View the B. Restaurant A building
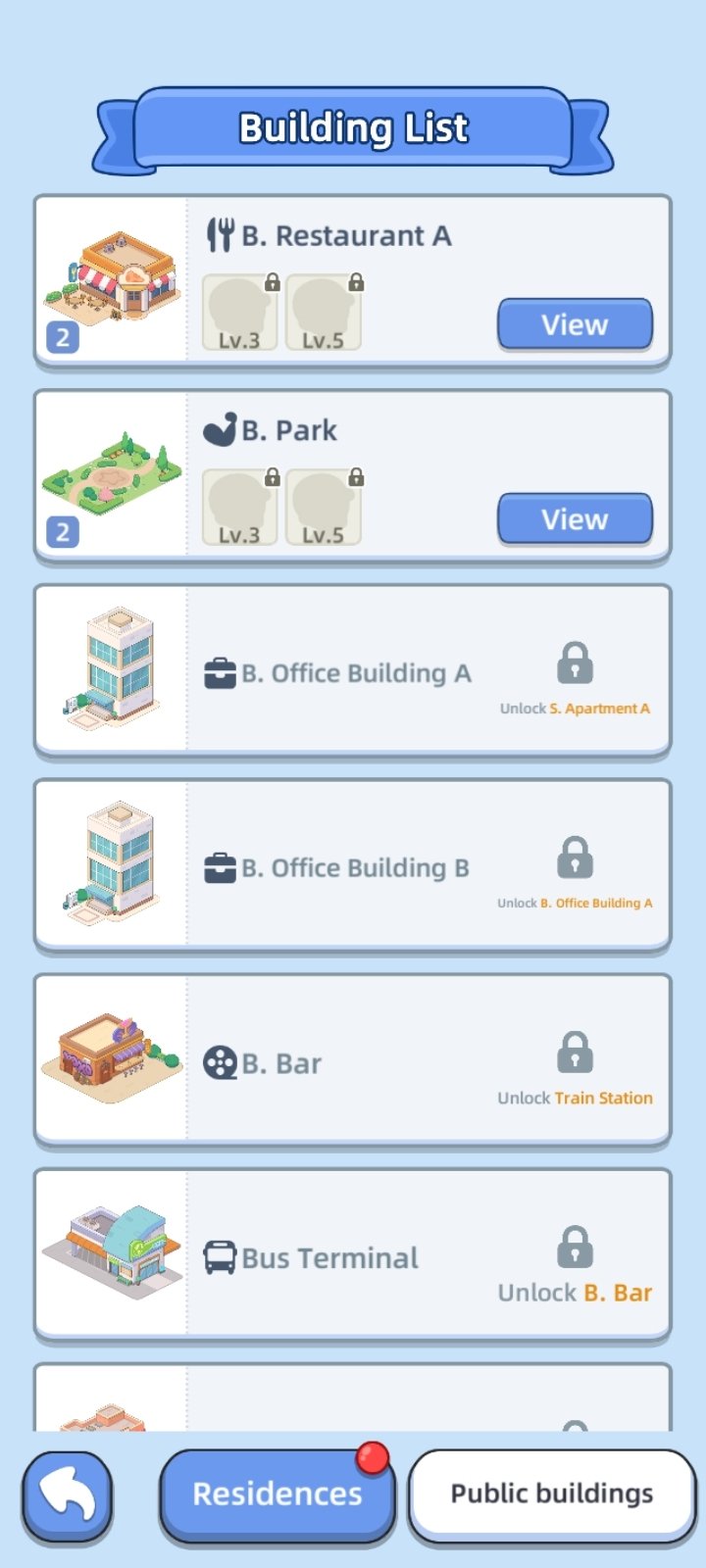Screen dimensions: 706x1568 tap(575, 324)
